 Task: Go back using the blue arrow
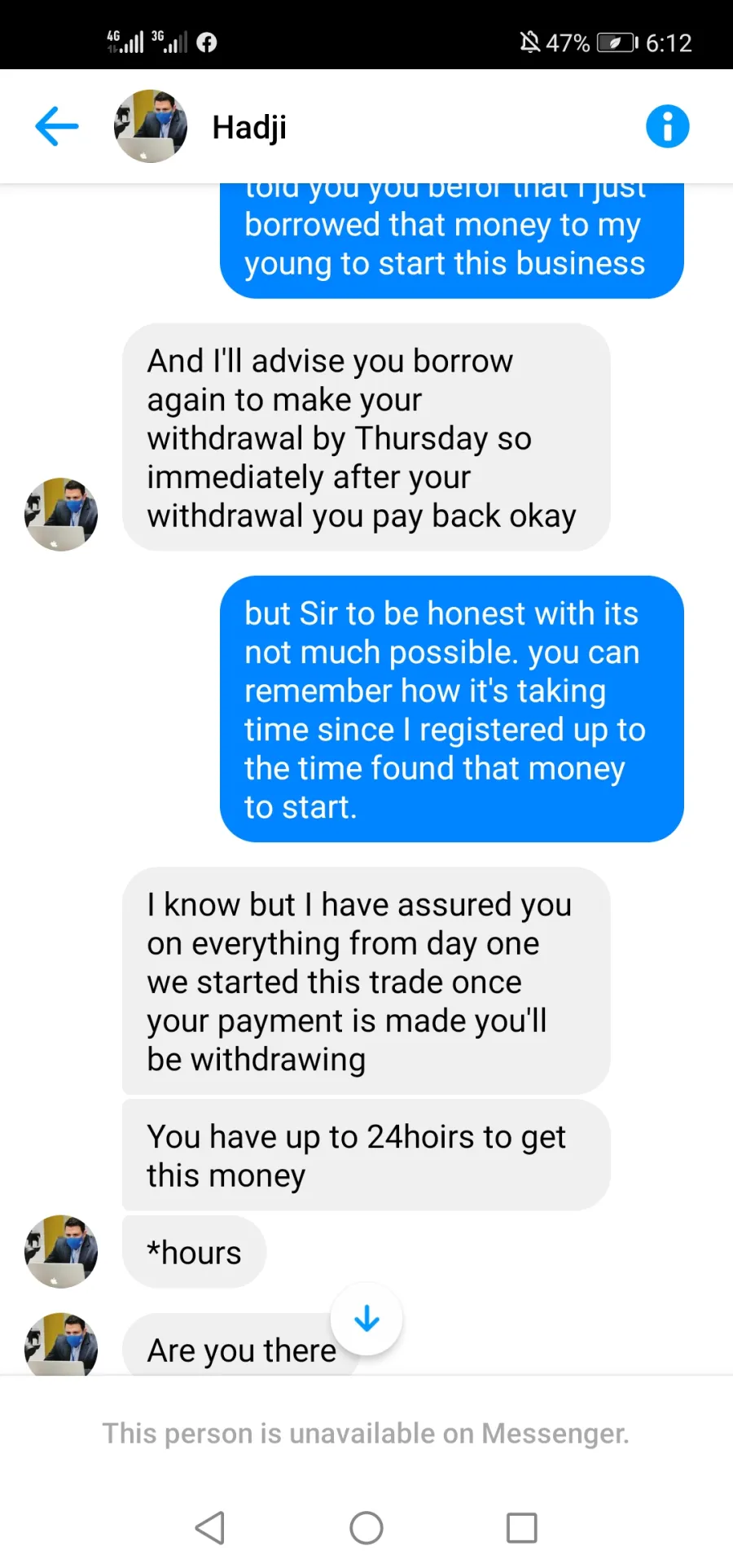56,126
